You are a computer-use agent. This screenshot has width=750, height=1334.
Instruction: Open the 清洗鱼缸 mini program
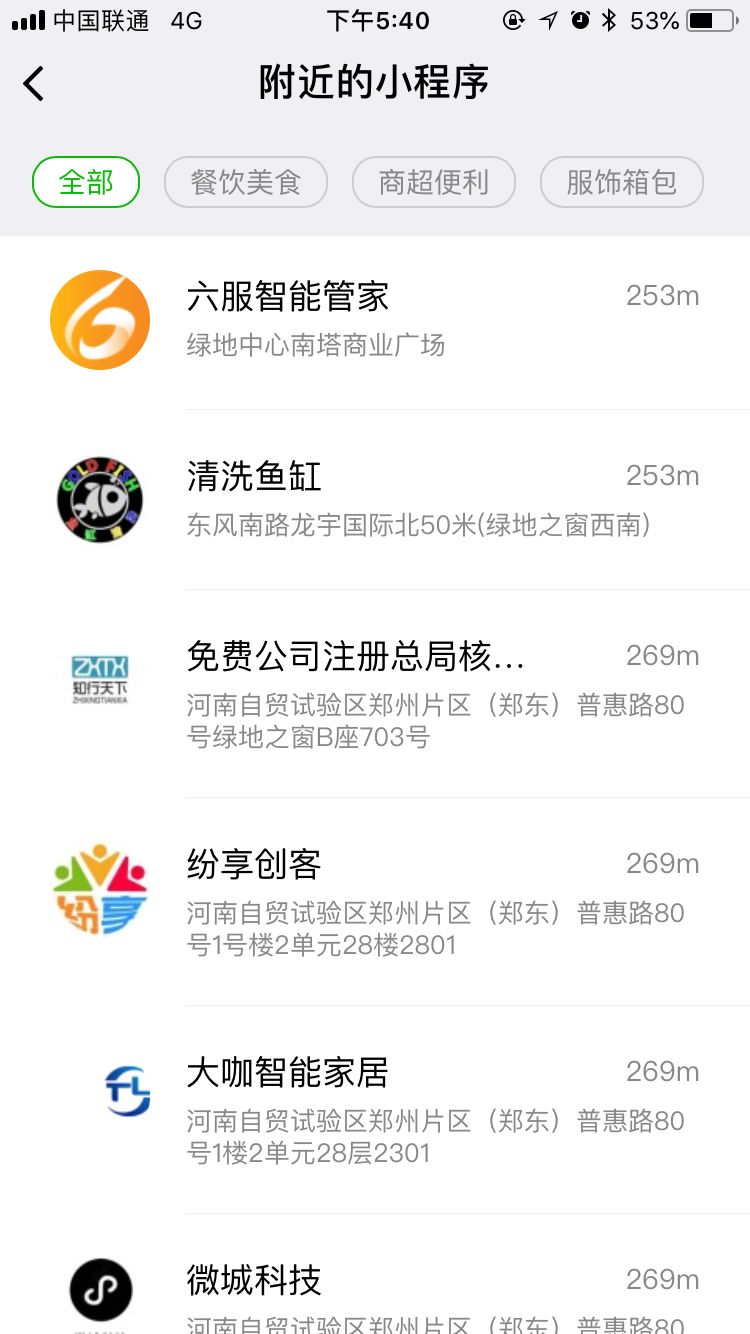(375, 499)
